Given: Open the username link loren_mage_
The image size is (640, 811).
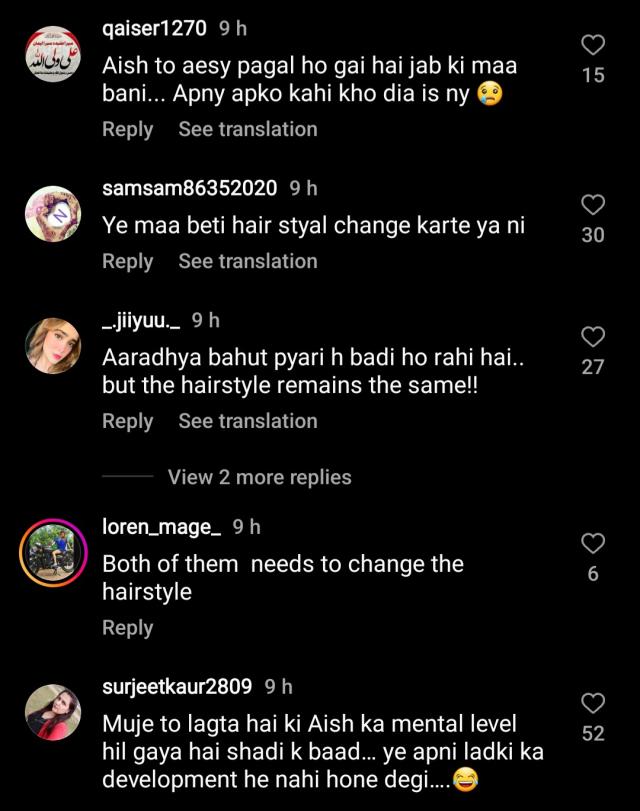Looking at the screenshot, I should coord(162,526).
